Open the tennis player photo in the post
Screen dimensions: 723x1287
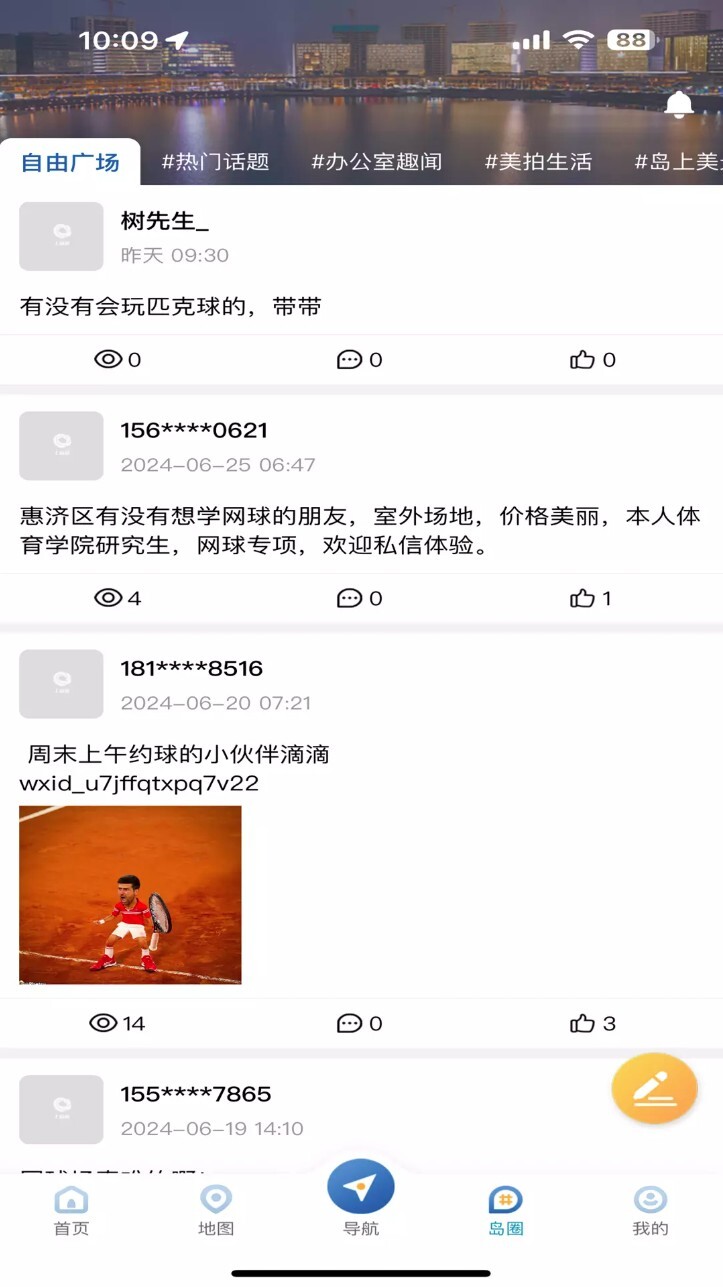click(130, 895)
